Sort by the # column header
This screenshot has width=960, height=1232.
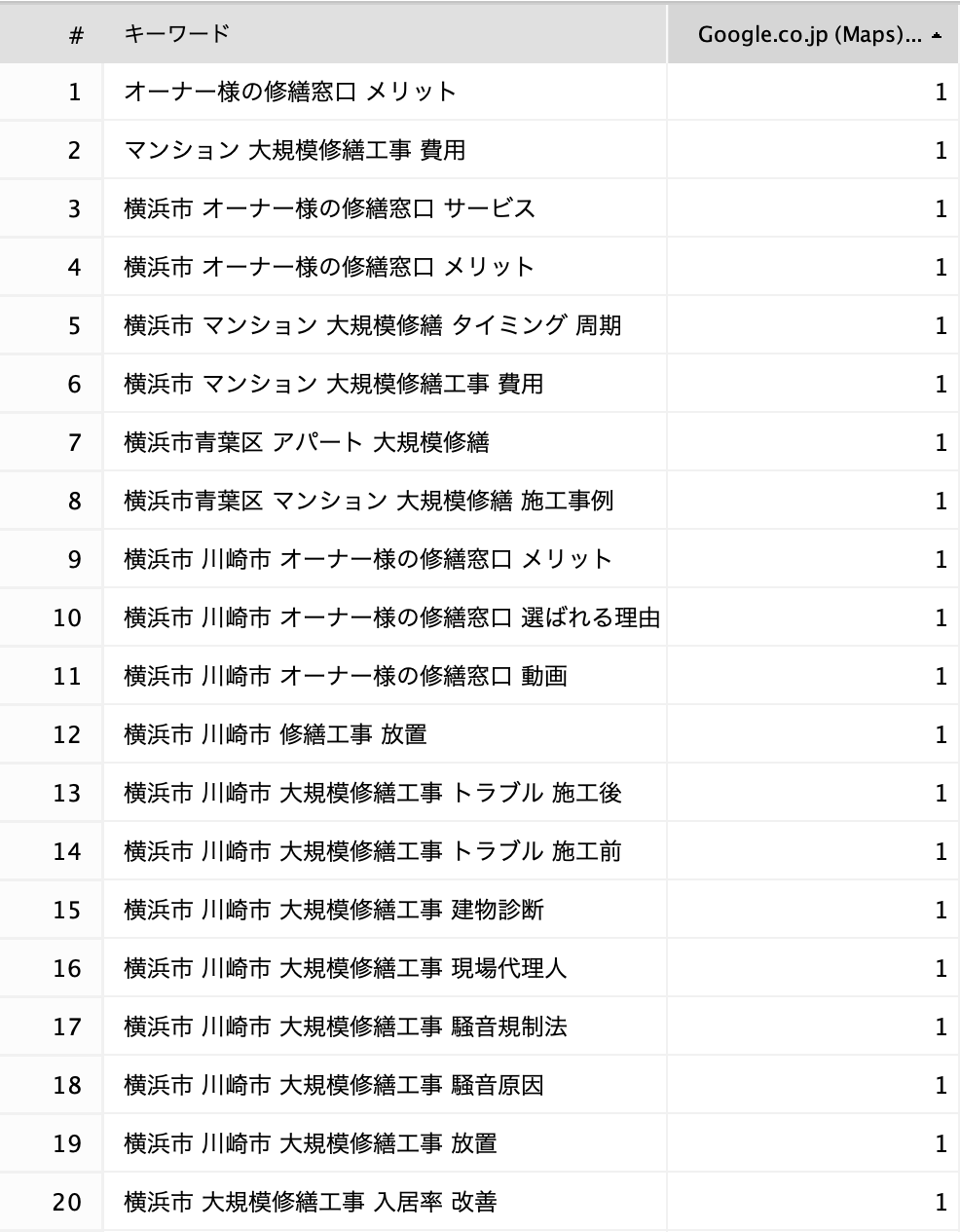tap(51, 35)
